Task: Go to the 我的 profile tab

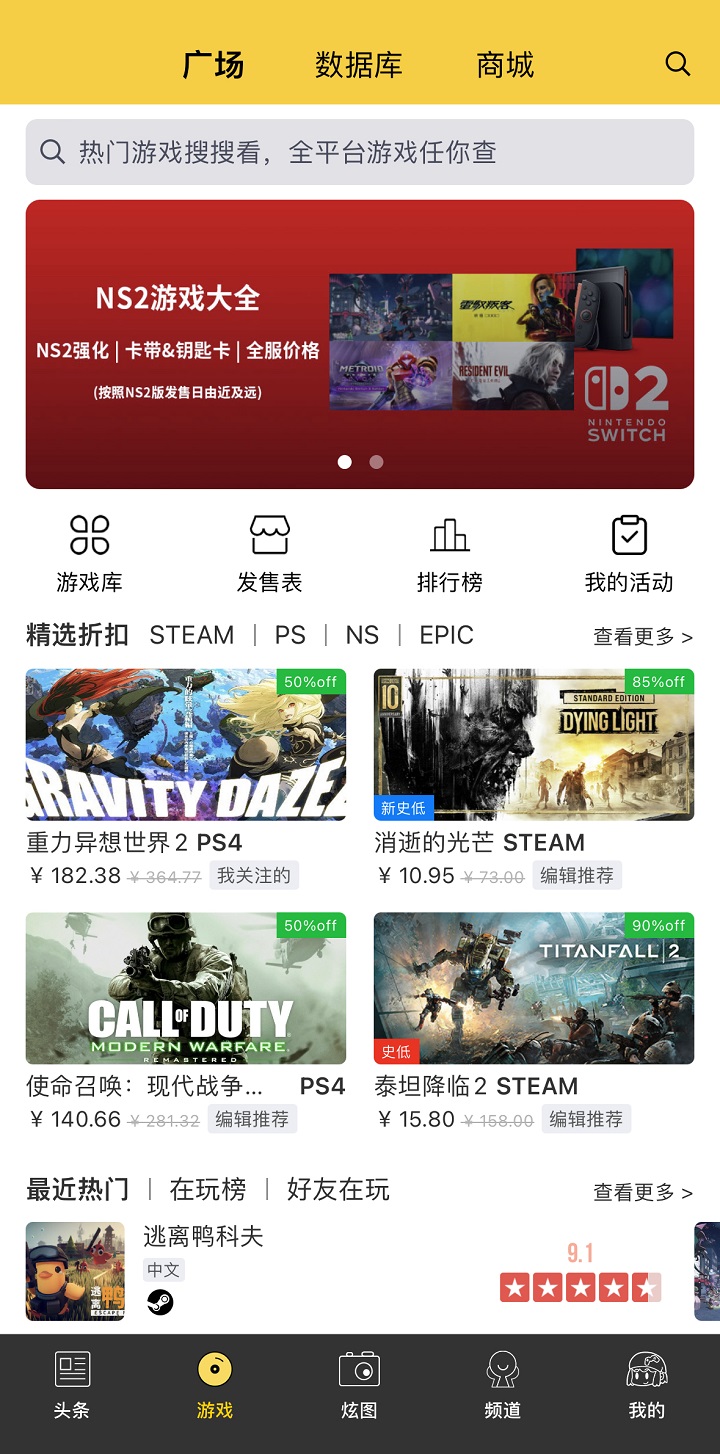Action: point(646,1384)
